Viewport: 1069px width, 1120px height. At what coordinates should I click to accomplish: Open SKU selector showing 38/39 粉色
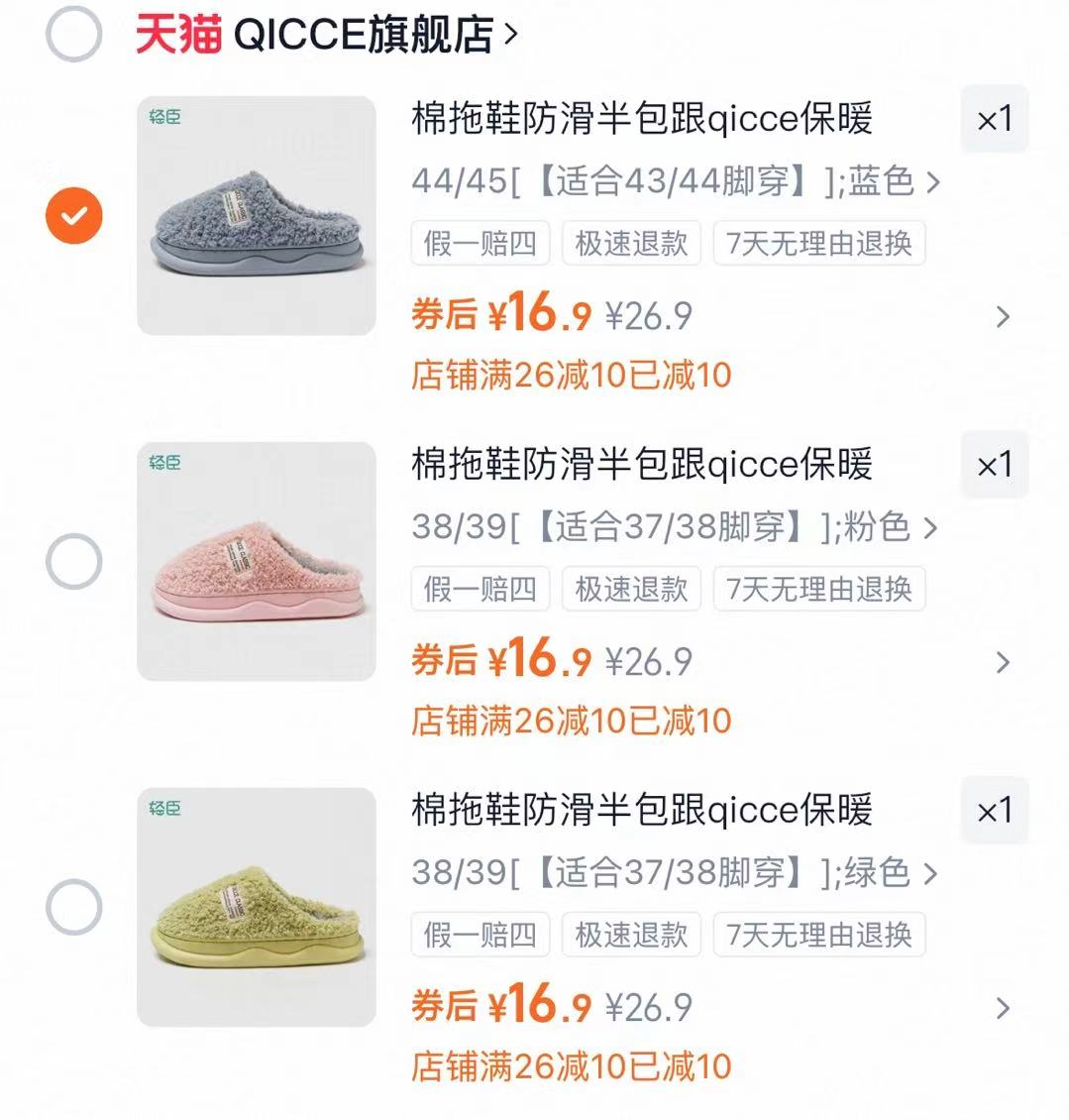pyautogui.click(x=674, y=528)
